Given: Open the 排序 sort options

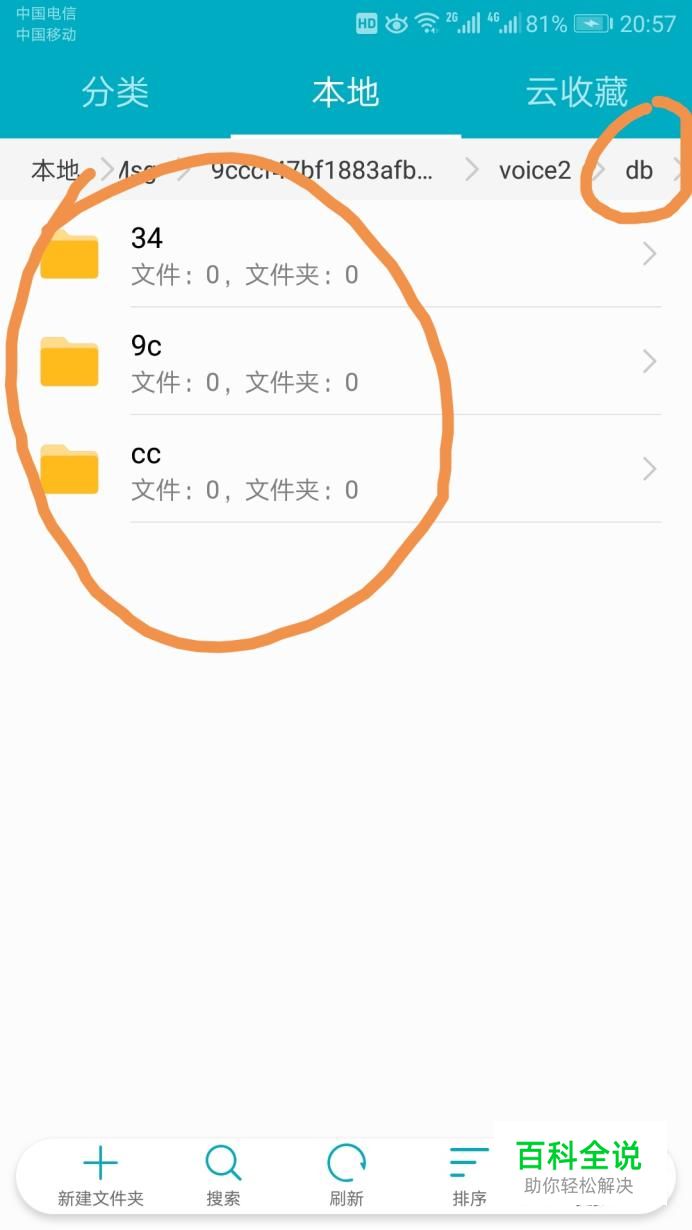Looking at the screenshot, I should pos(469,1177).
